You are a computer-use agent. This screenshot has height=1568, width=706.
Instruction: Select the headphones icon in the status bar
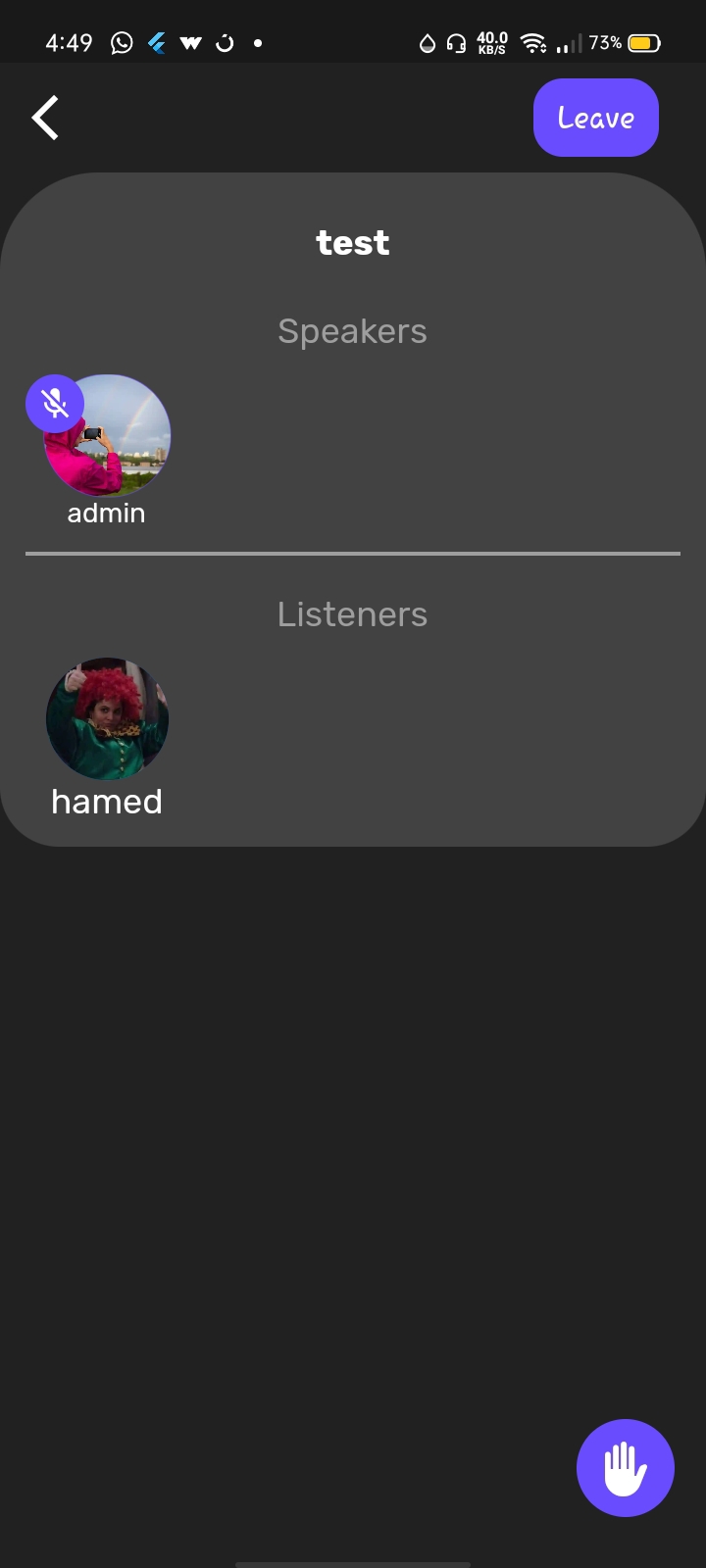pyautogui.click(x=455, y=42)
